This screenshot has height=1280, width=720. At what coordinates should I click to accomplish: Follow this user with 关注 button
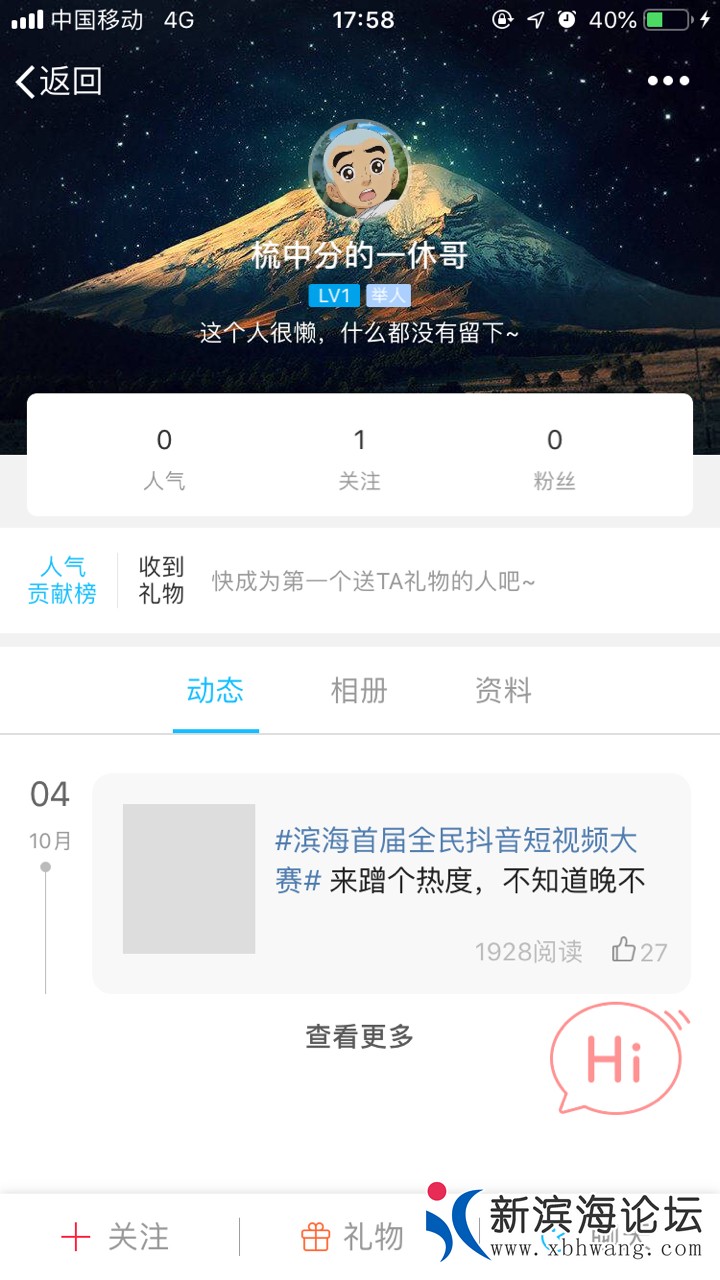tap(116, 1237)
